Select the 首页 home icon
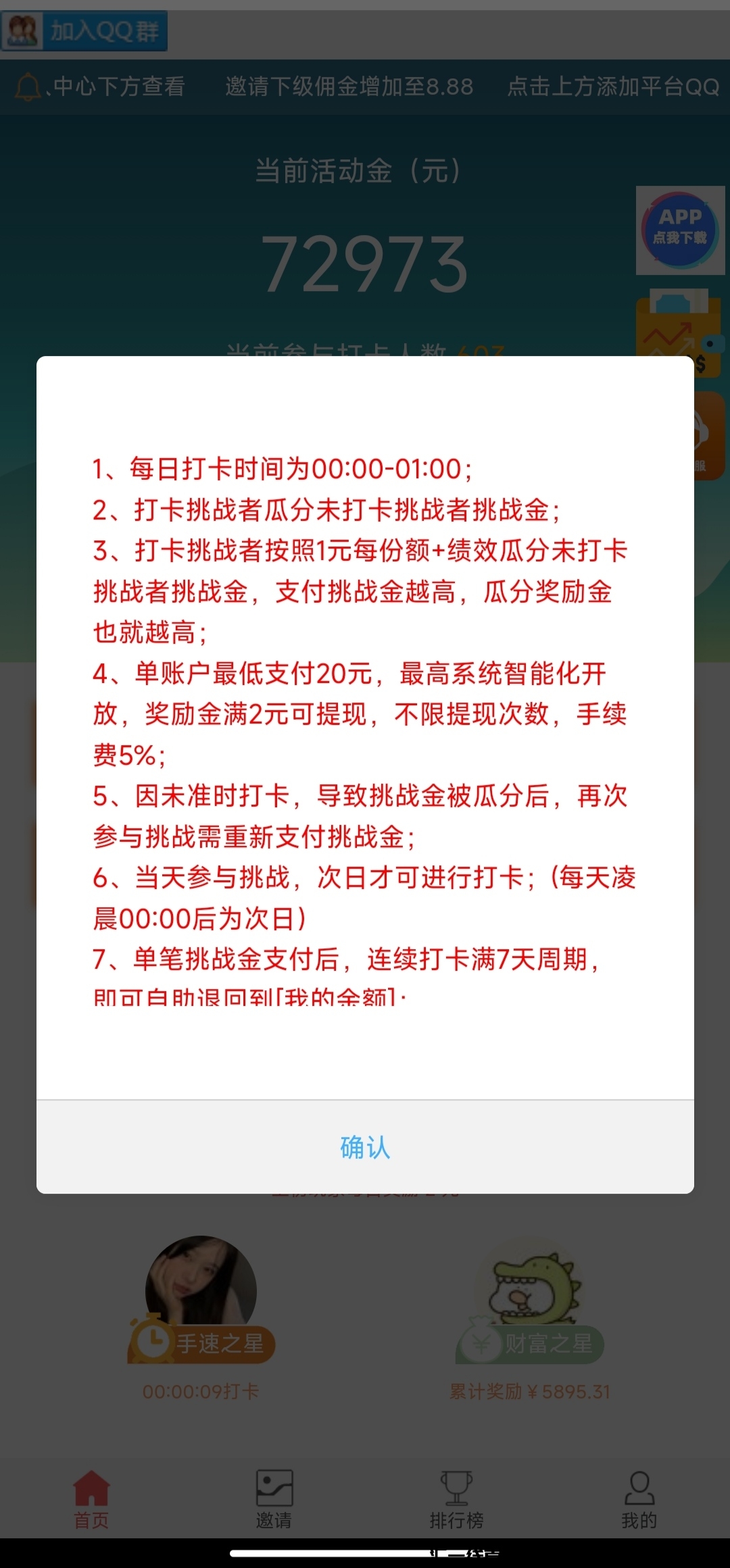The height and width of the screenshot is (1568, 730). [91, 1486]
